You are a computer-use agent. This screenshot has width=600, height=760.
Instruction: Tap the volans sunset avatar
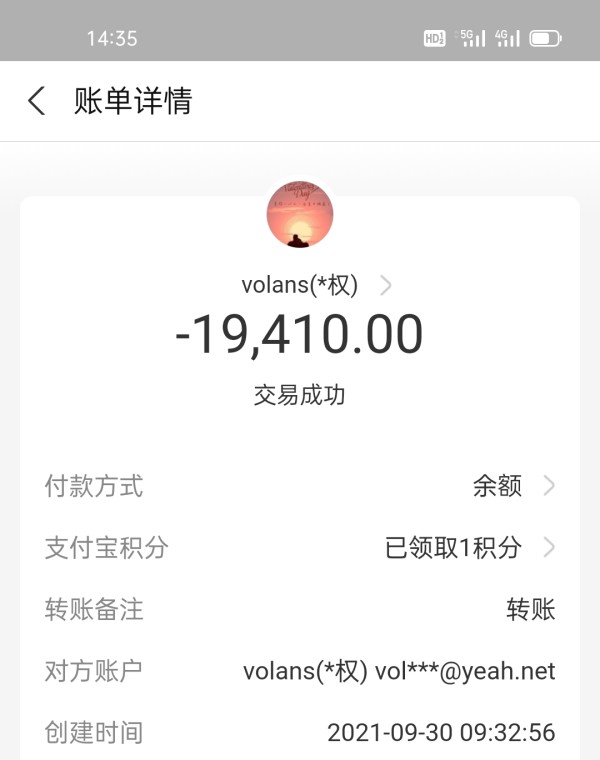[300, 214]
